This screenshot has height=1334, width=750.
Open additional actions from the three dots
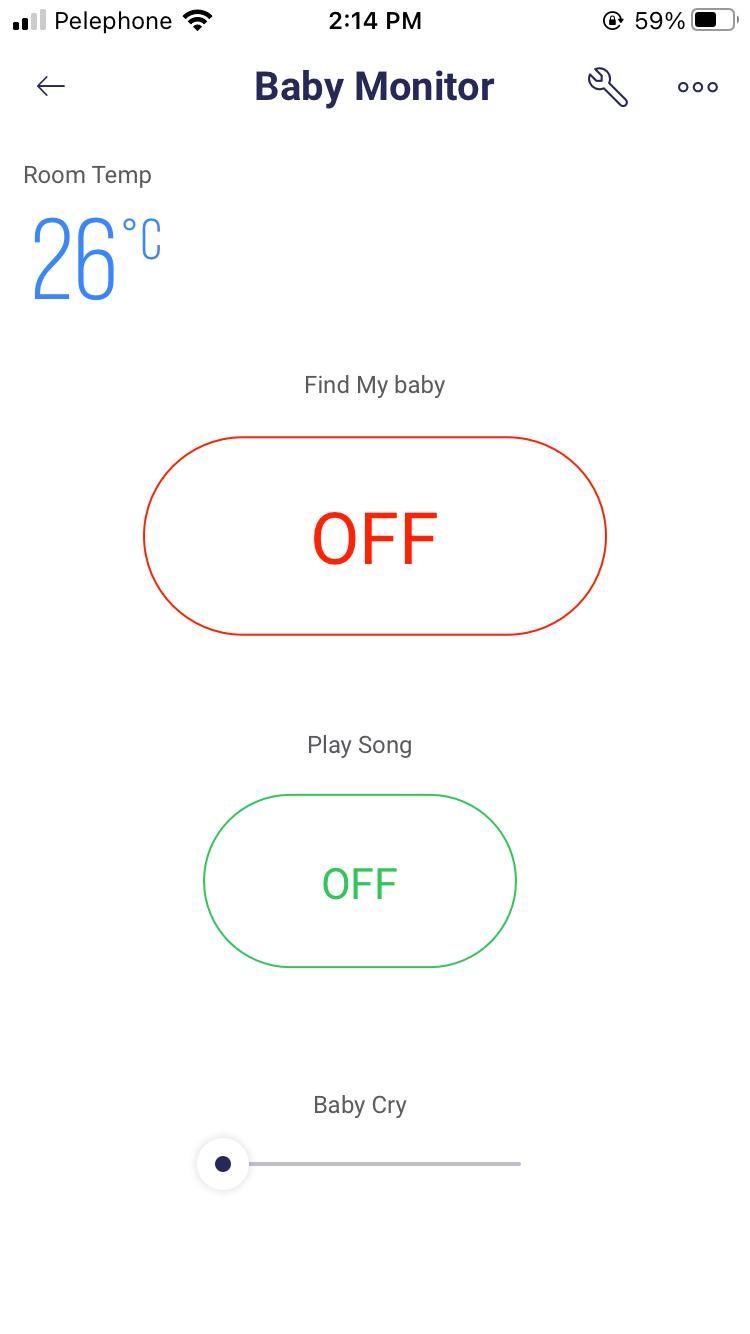pyautogui.click(x=696, y=87)
